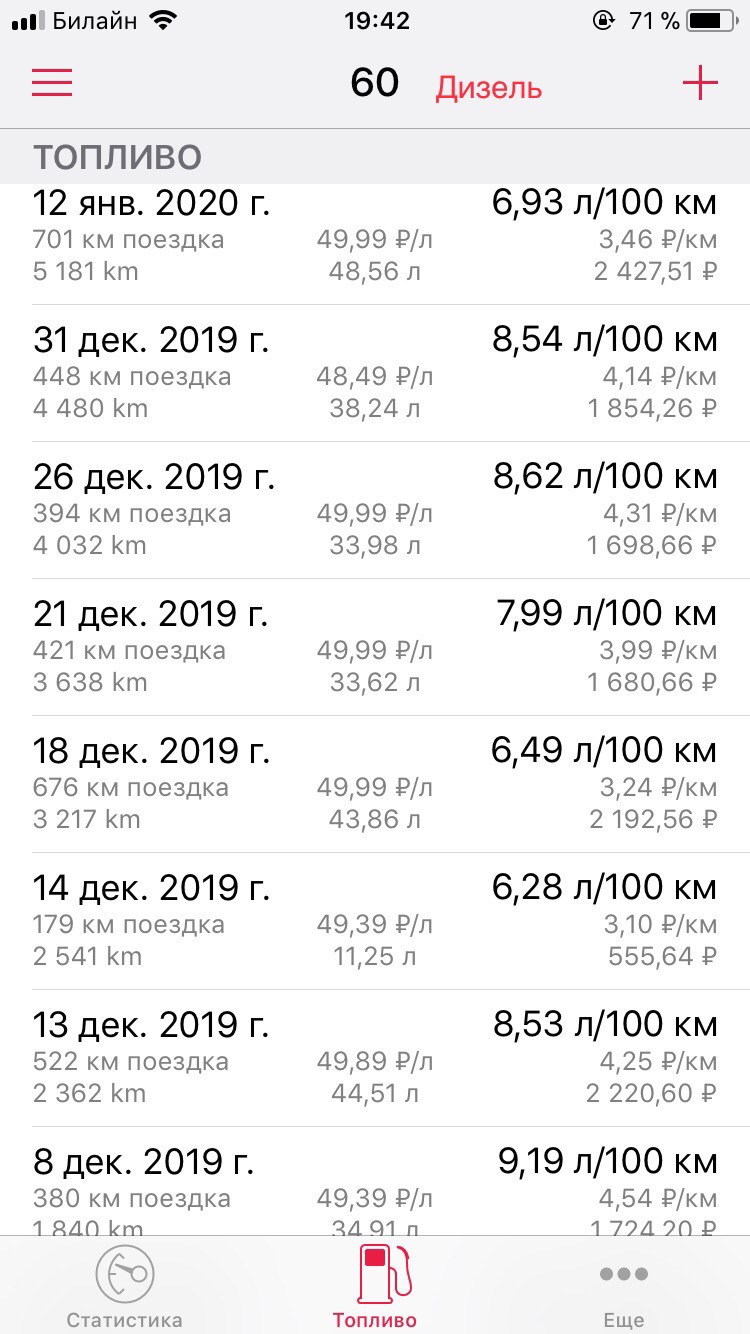Open the Еще tab
Viewport: 750px width, 1334px height.
624,1287
